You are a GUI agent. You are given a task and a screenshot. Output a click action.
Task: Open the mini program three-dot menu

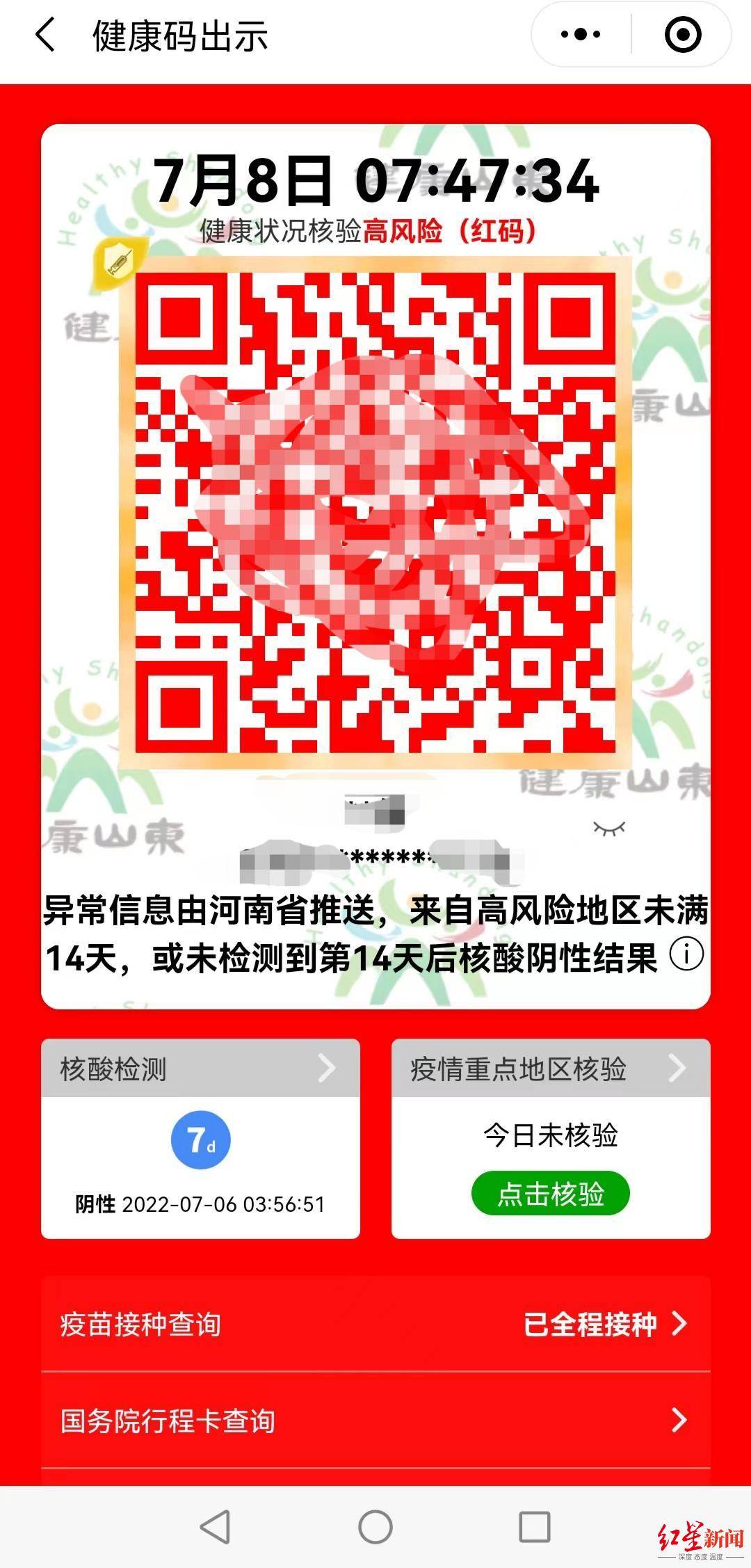[x=581, y=34]
